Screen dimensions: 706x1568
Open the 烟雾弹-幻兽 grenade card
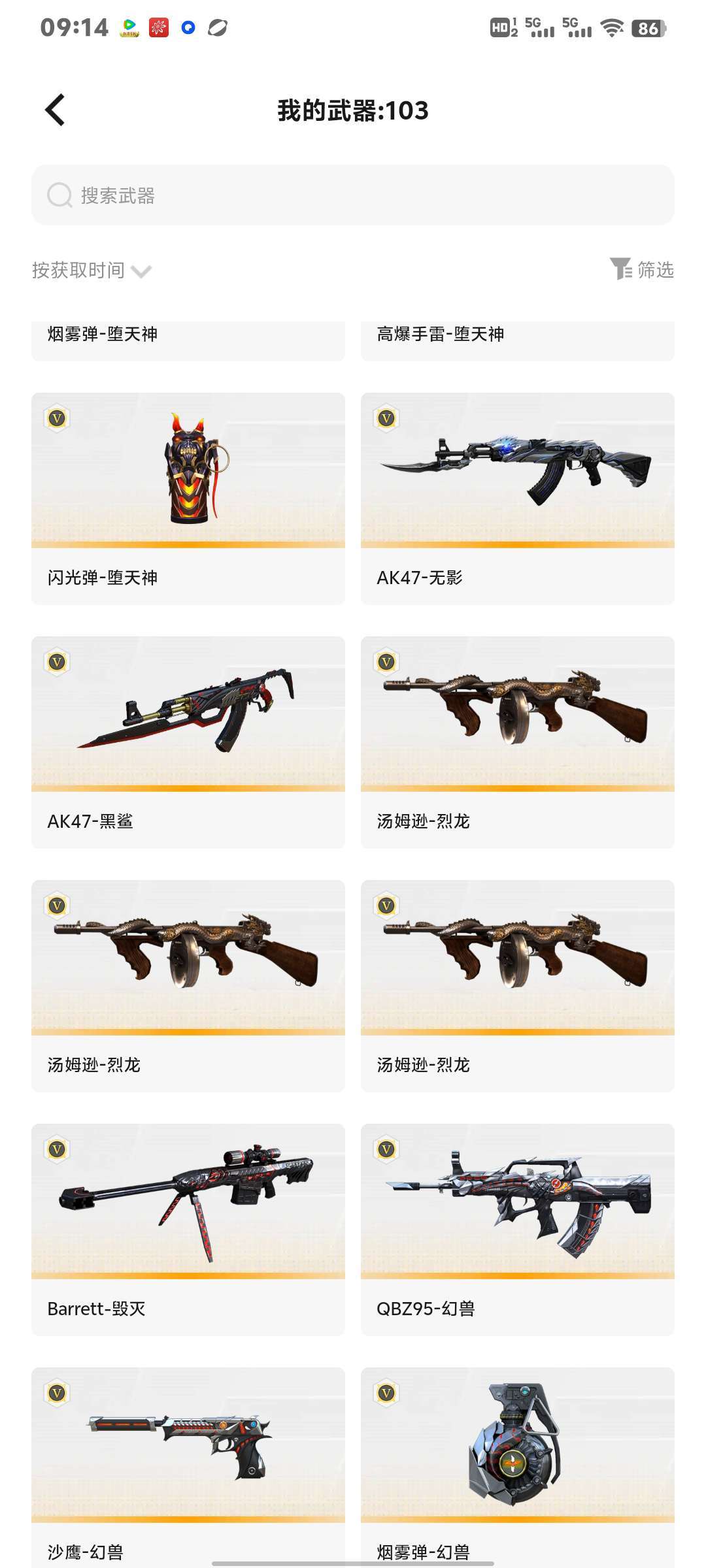point(517,1463)
